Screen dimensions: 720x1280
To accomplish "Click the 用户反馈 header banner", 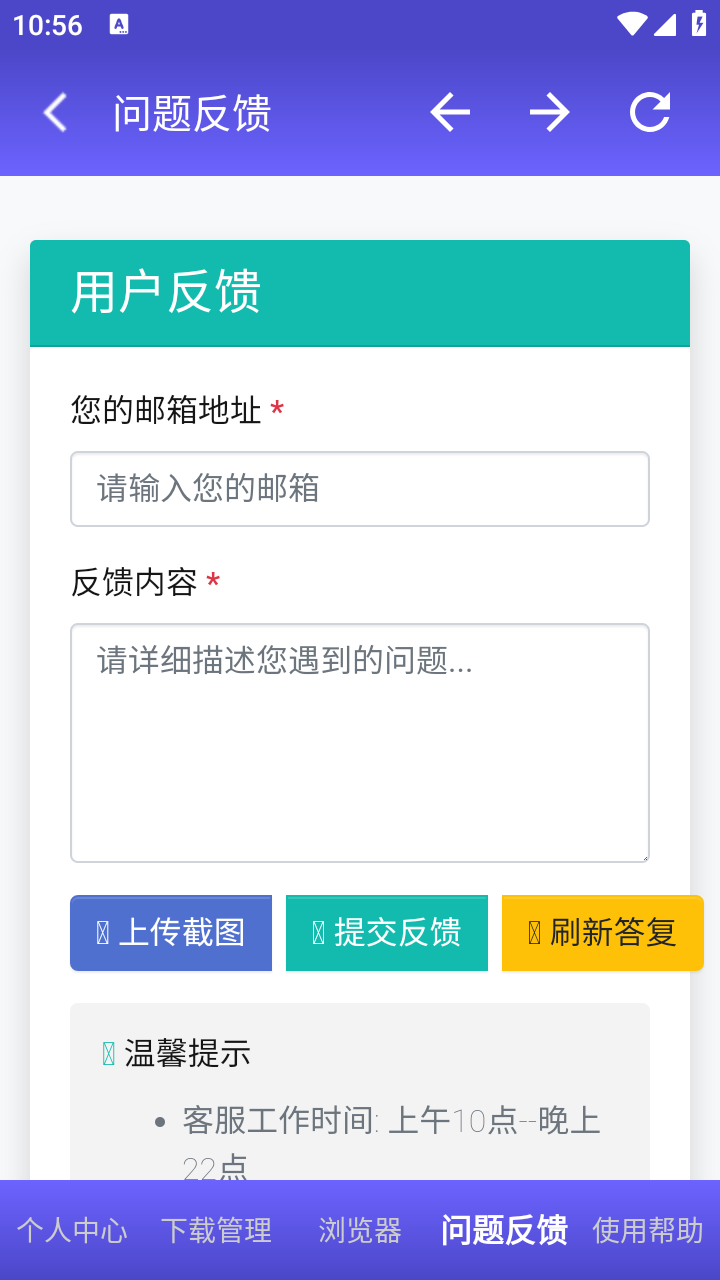I will click(360, 293).
